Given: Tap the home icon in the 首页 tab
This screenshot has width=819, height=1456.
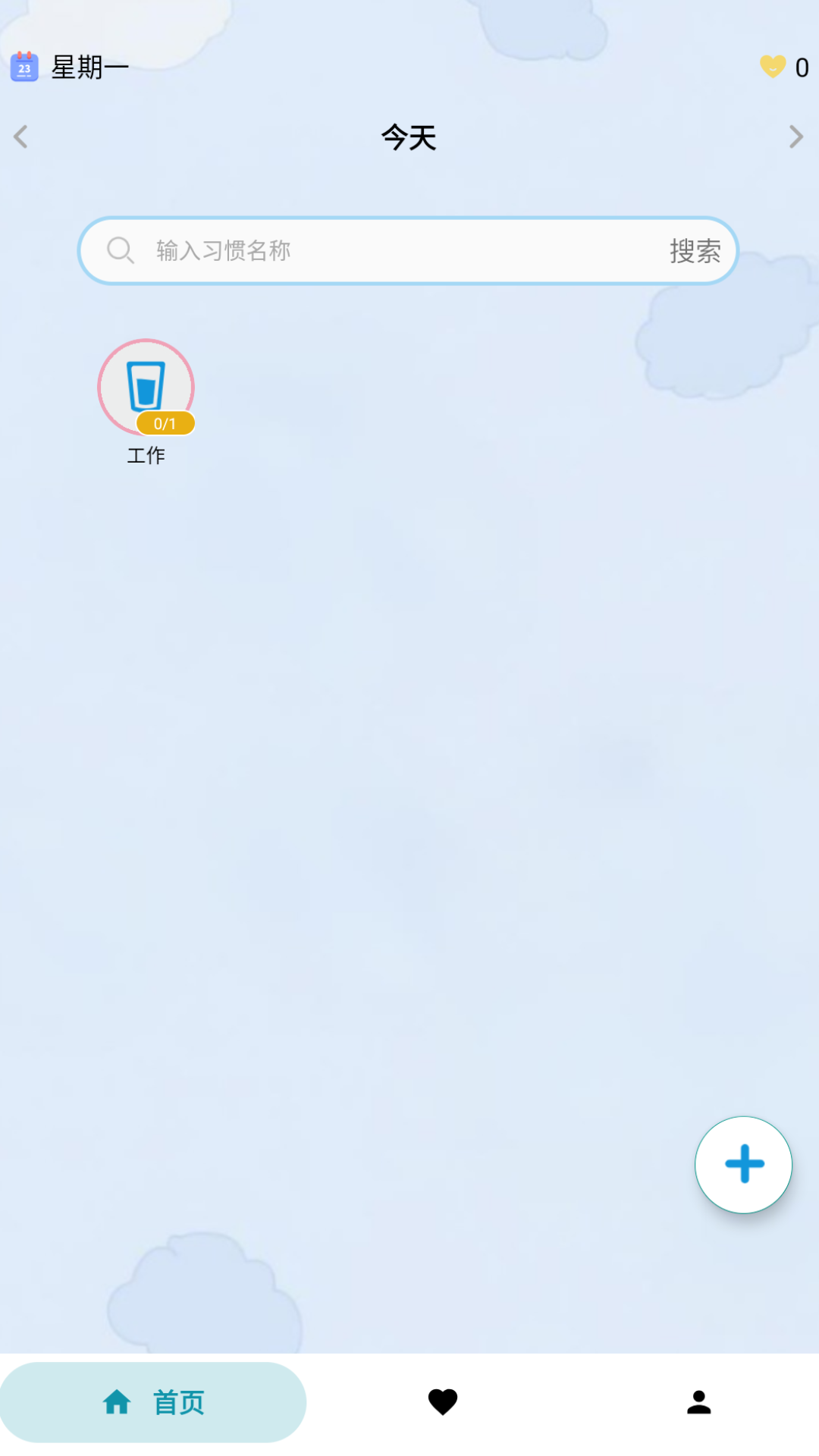Looking at the screenshot, I should pos(117,1401).
